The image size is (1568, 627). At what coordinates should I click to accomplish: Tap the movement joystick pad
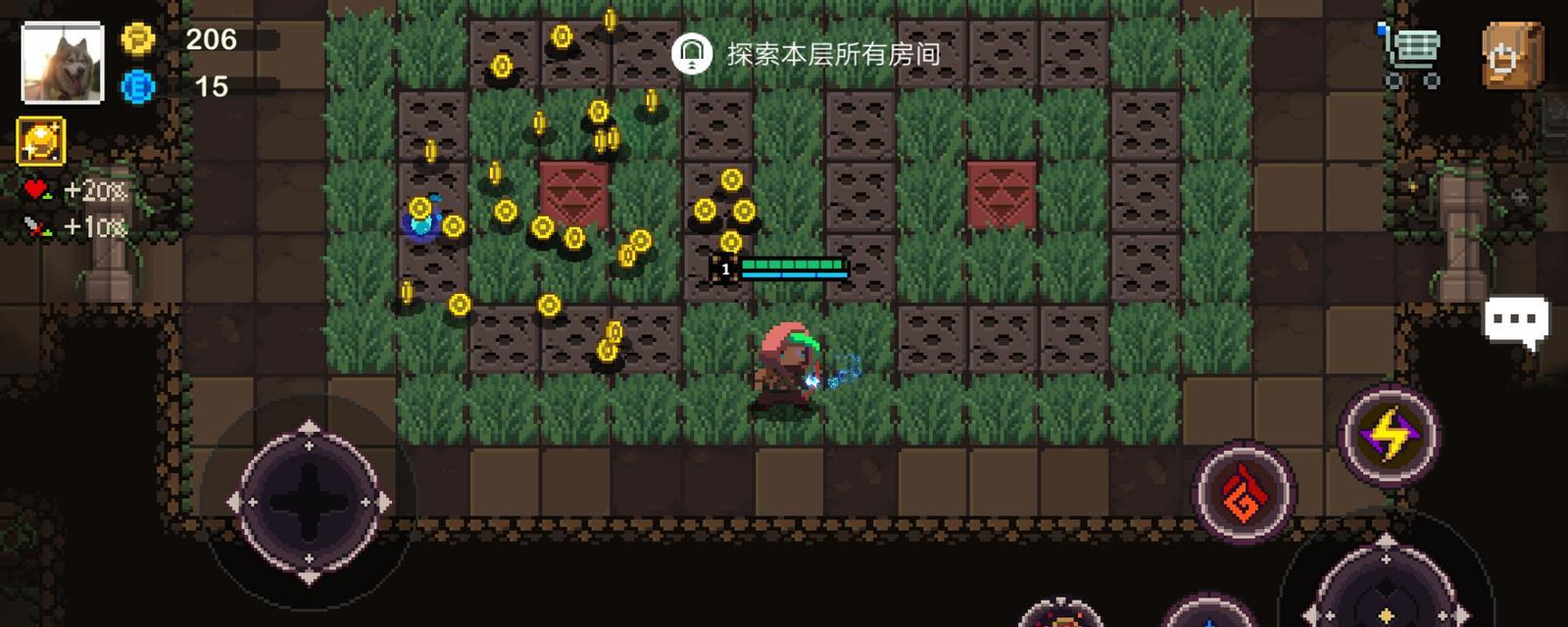tap(309, 503)
